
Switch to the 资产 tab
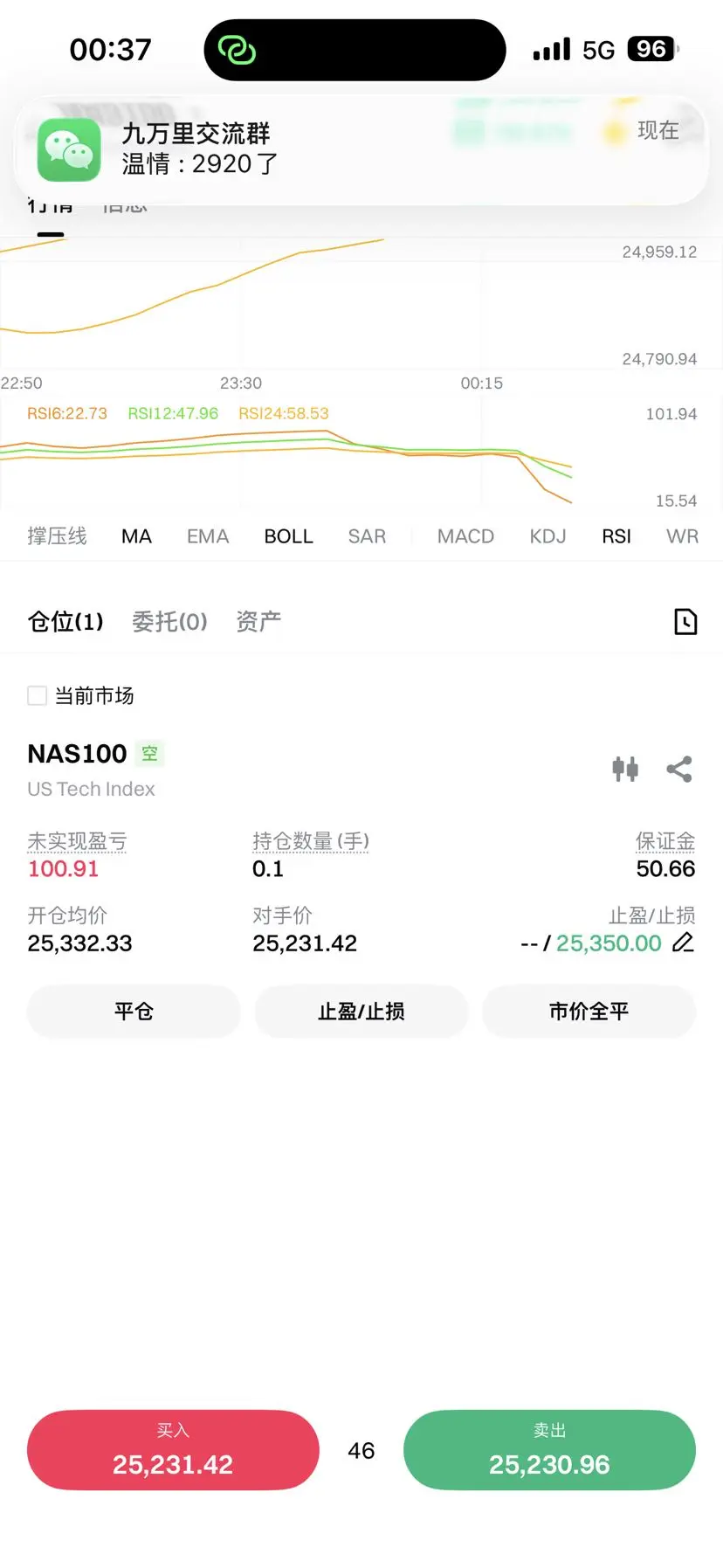pyautogui.click(x=258, y=621)
